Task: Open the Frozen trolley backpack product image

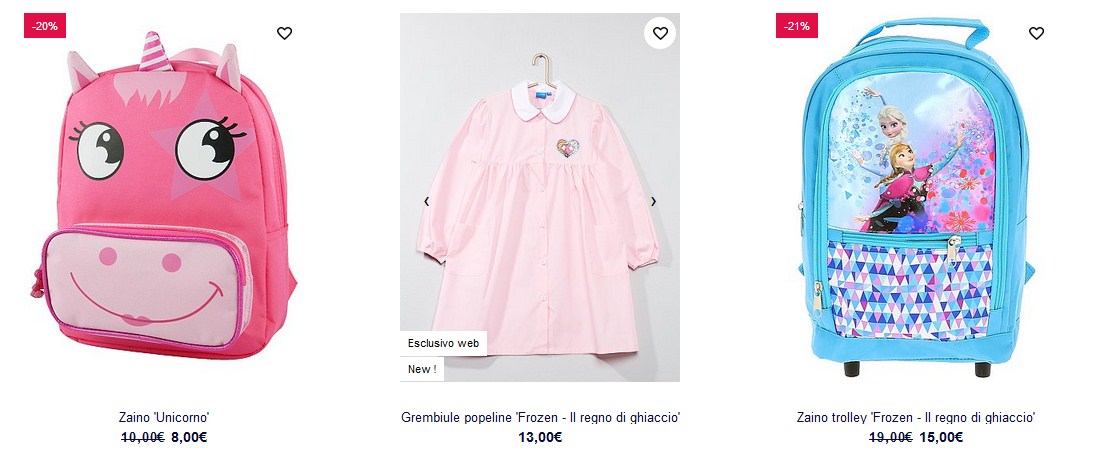Action: tap(916, 200)
